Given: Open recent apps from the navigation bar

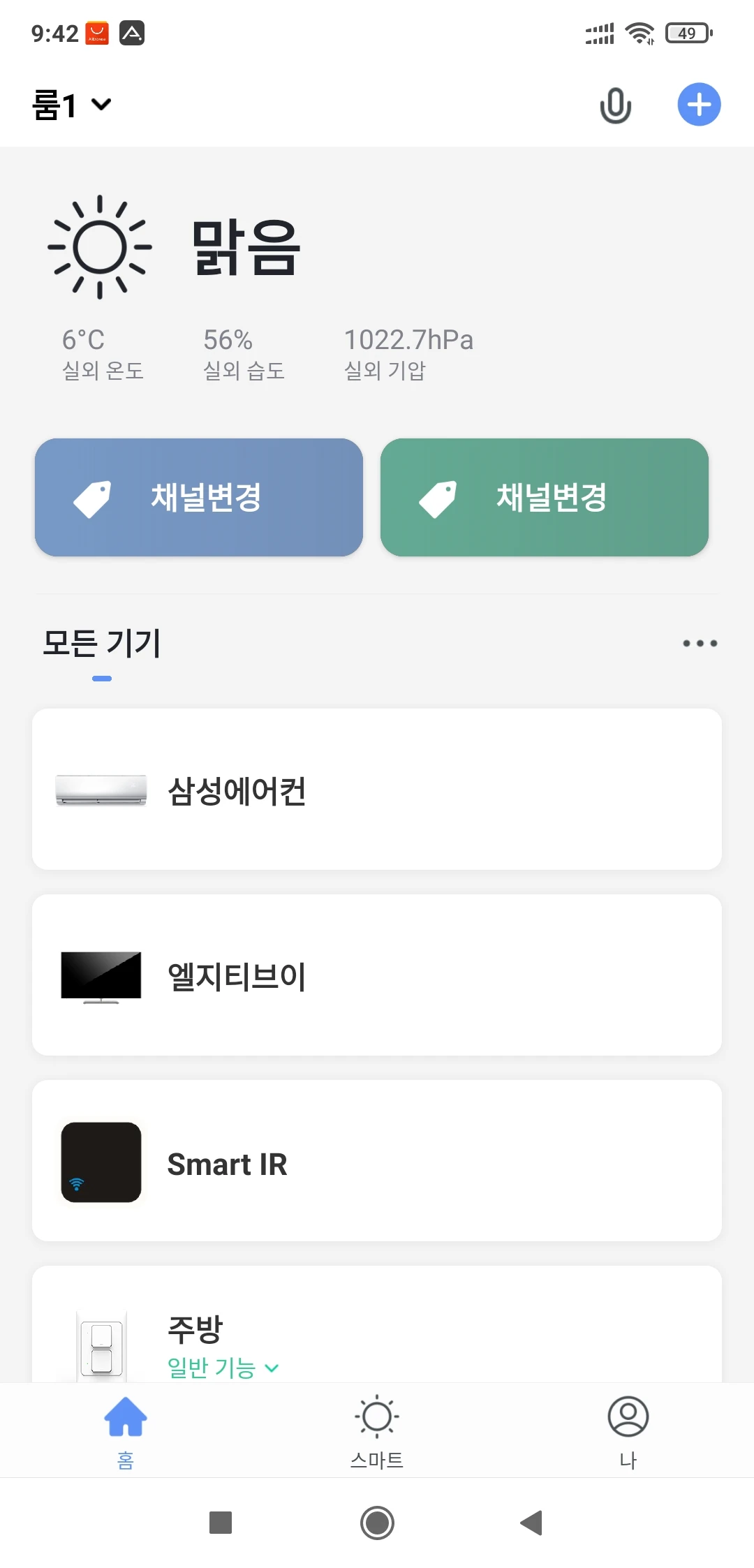Looking at the screenshot, I should 221,1523.
